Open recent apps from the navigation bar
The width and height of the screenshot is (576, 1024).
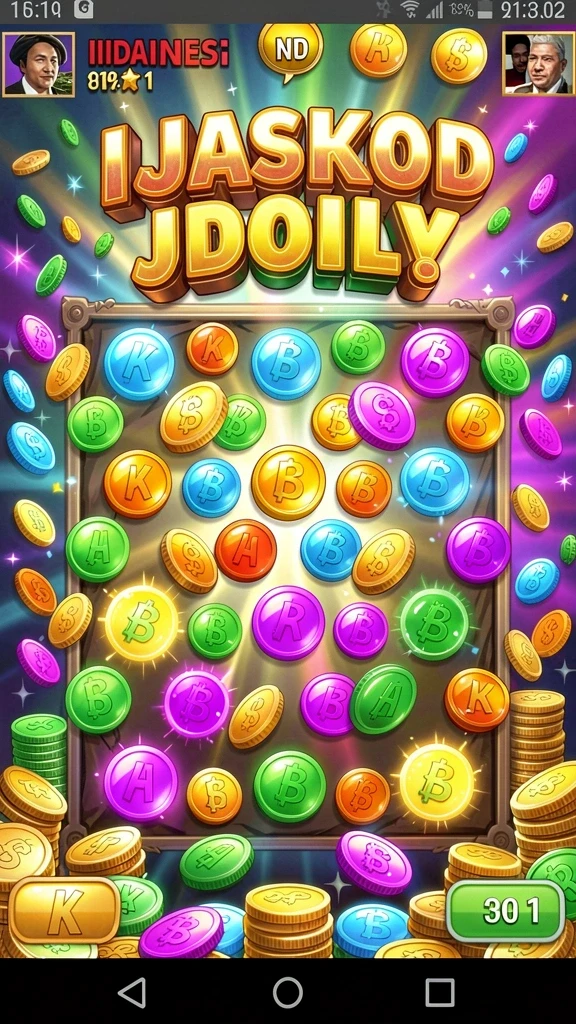click(440, 993)
